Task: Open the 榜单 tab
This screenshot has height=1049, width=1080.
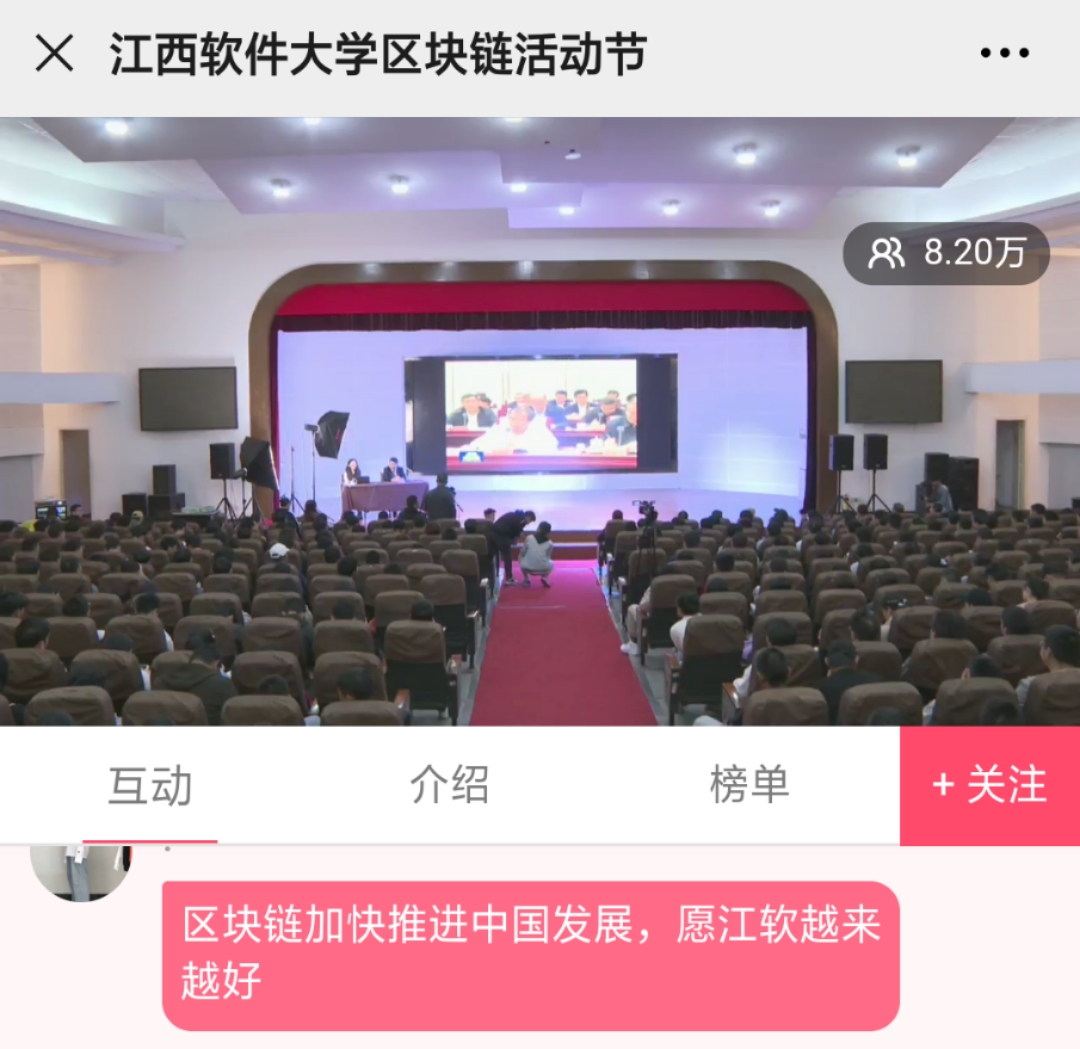Action: pyautogui.click(x=749, y=786)
